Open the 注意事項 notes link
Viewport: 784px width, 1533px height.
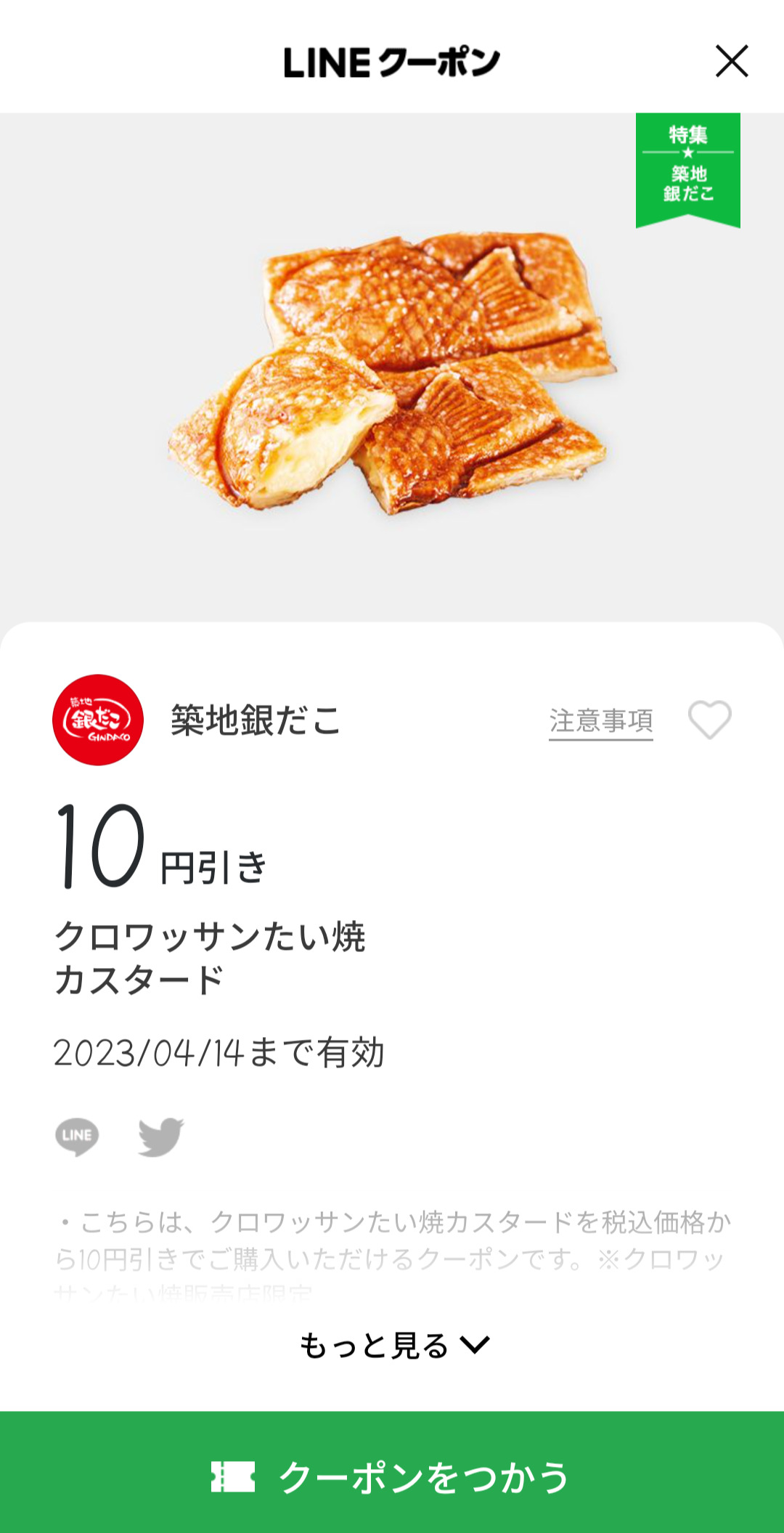(x=600, y=721)
